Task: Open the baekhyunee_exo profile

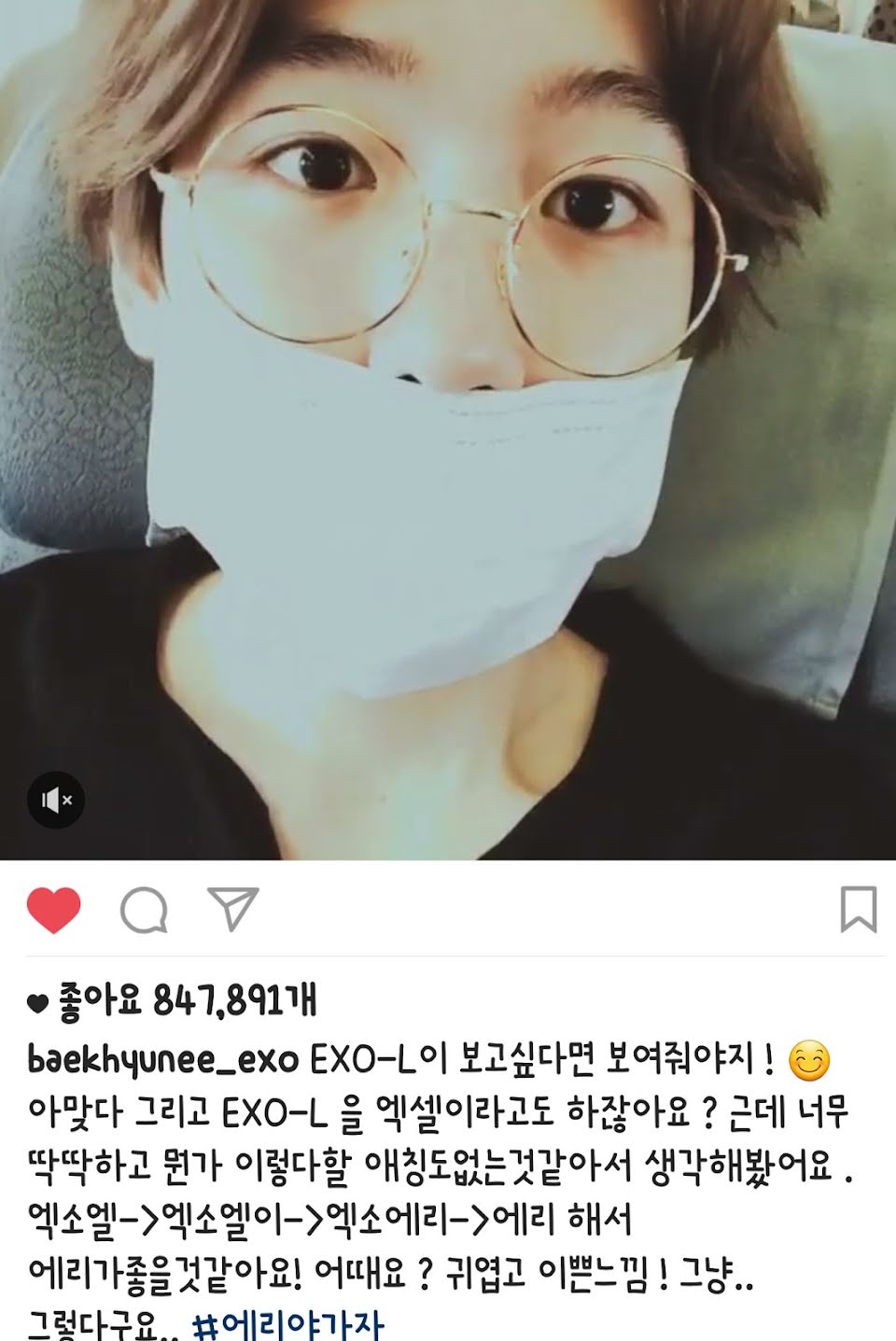Action: point(163,1059)
